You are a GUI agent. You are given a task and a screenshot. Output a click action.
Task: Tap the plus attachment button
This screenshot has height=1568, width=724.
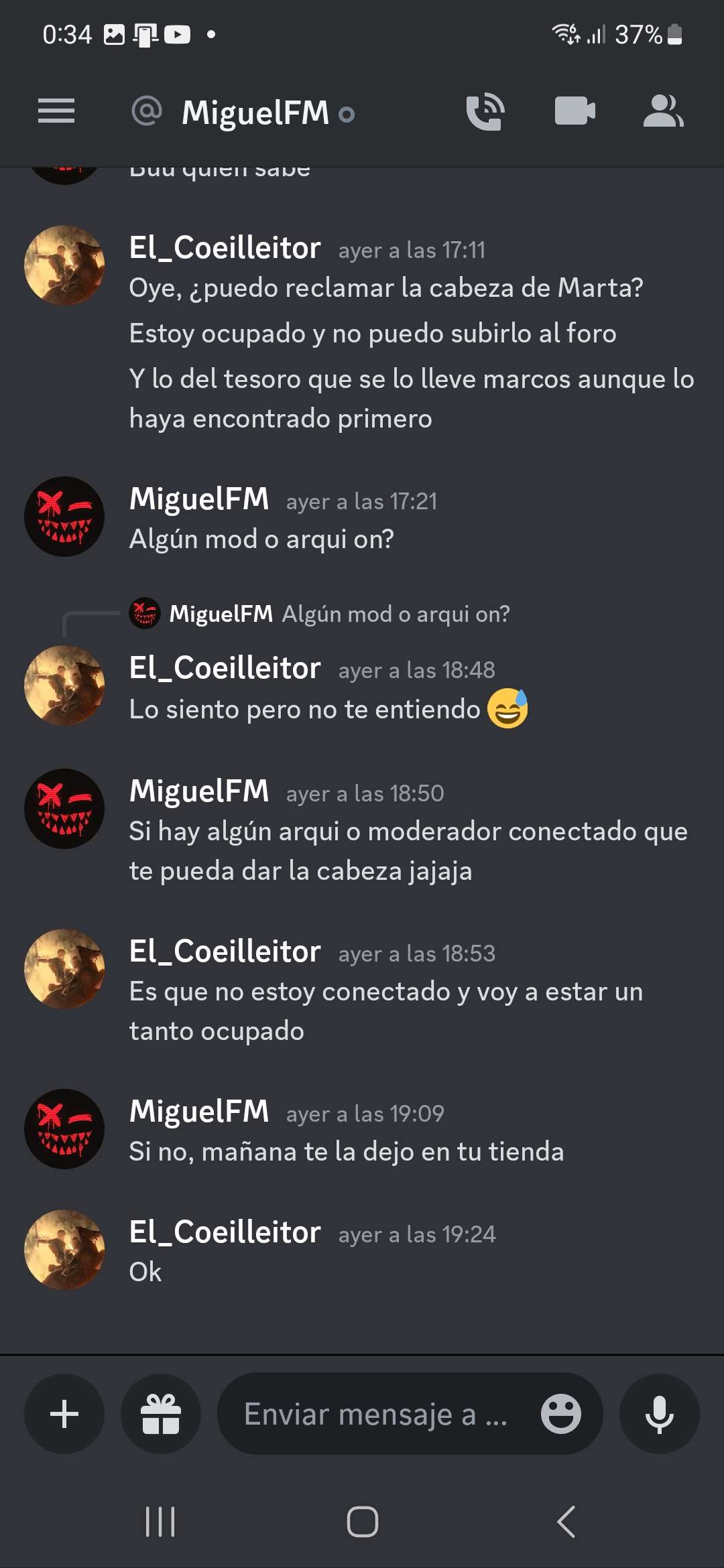coord(64,1414)
